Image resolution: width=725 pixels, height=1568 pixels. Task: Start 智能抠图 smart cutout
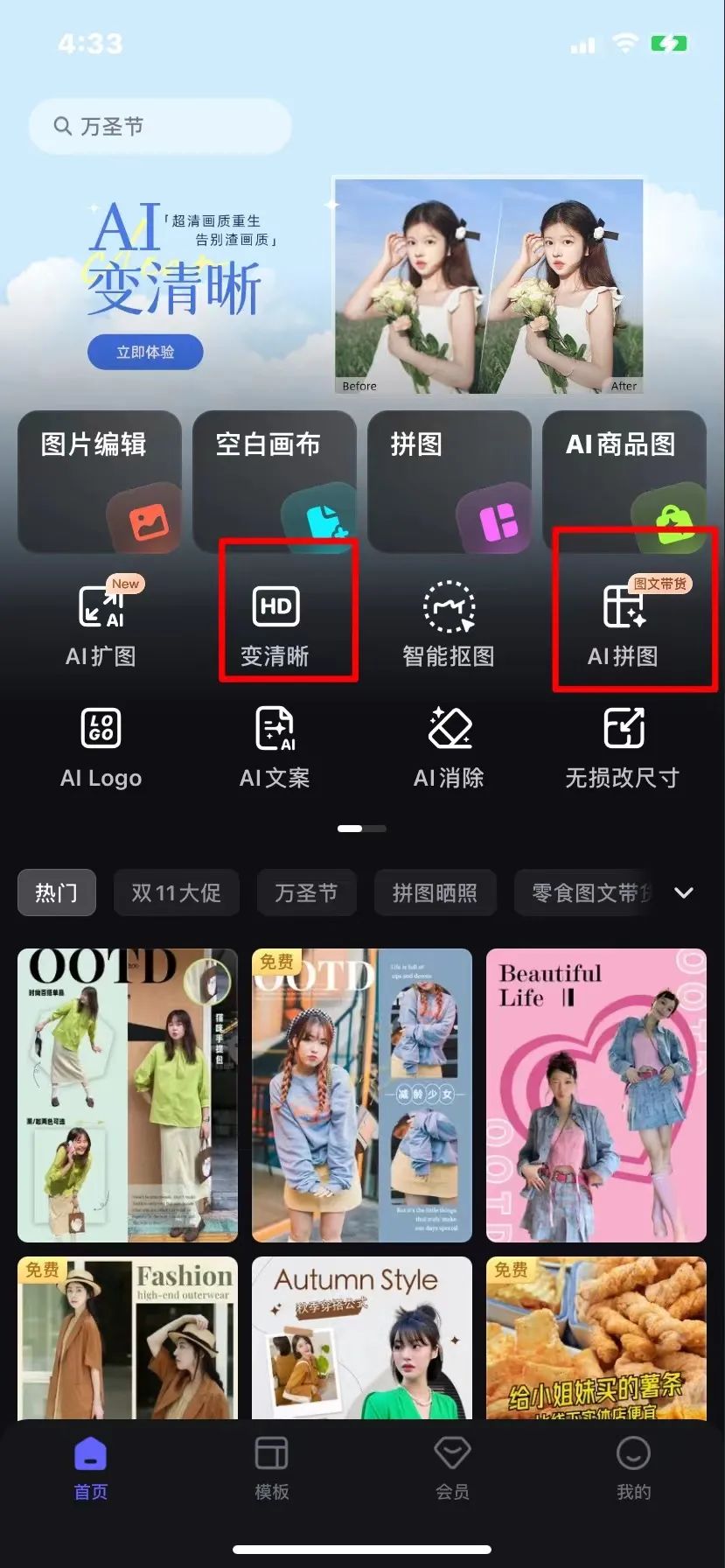tap(449, 623)
